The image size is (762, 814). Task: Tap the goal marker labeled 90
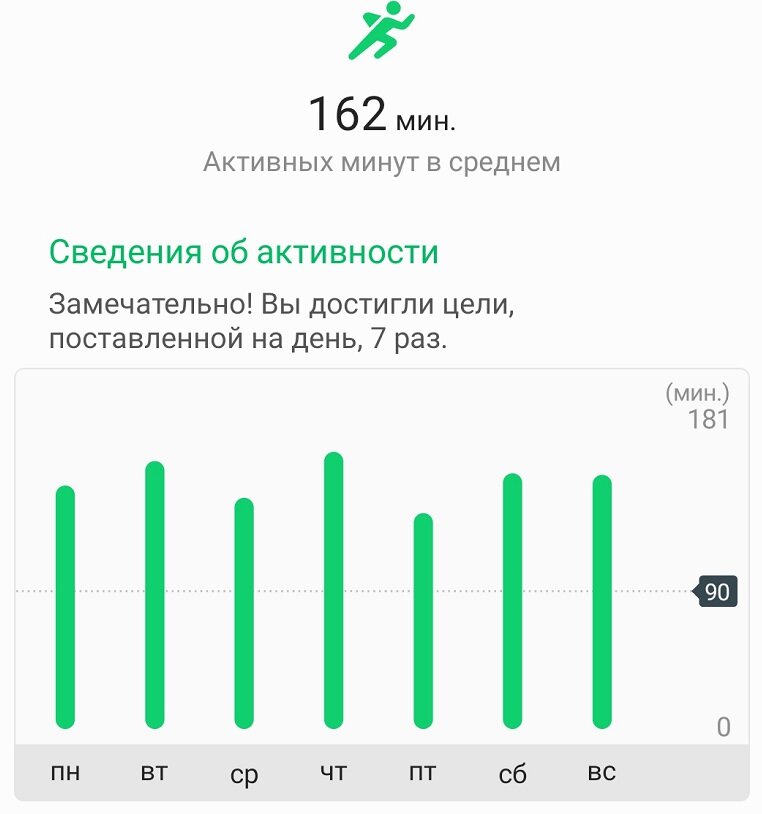pos(715,591)
